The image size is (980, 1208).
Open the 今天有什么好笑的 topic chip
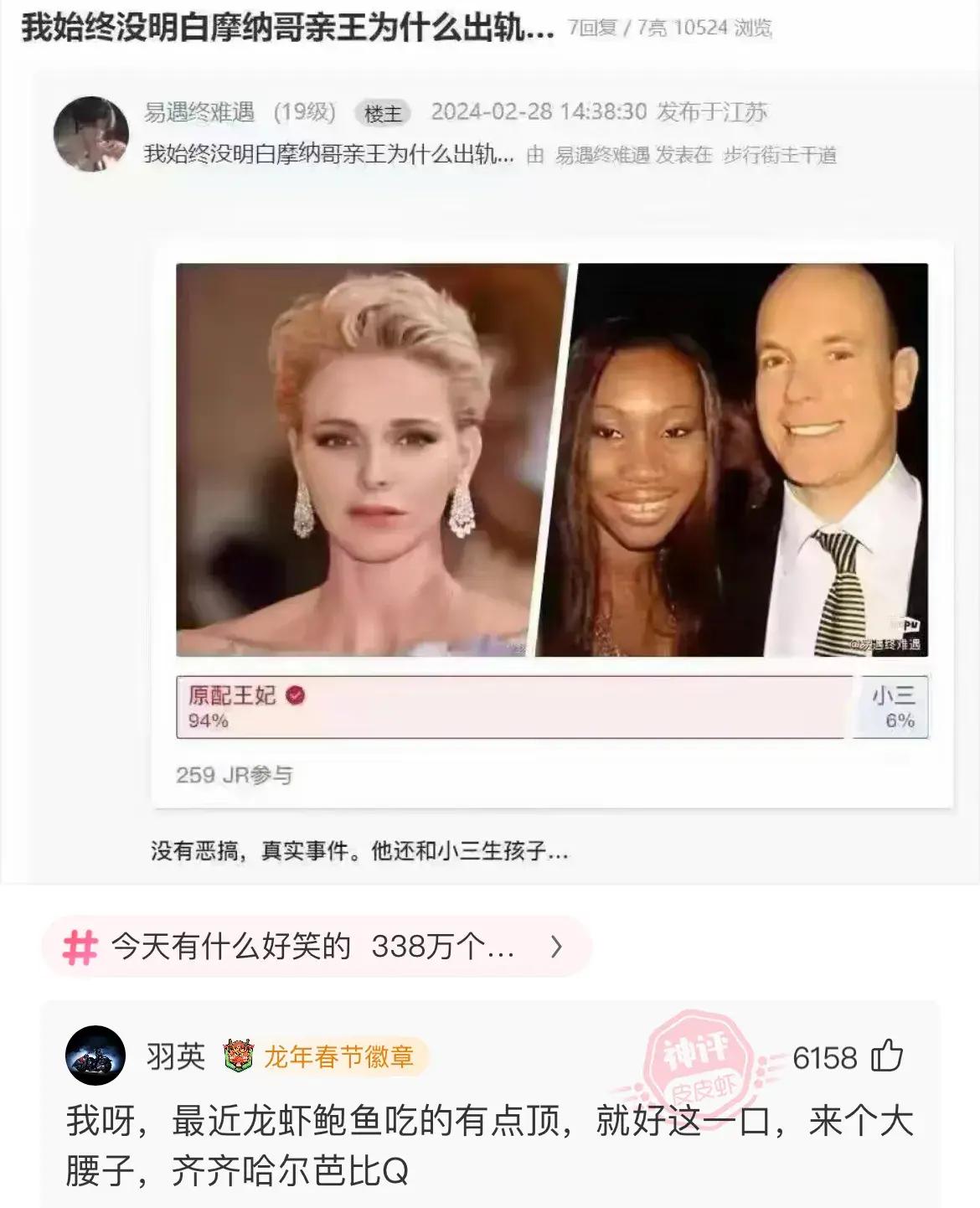(x=317, y=947)
